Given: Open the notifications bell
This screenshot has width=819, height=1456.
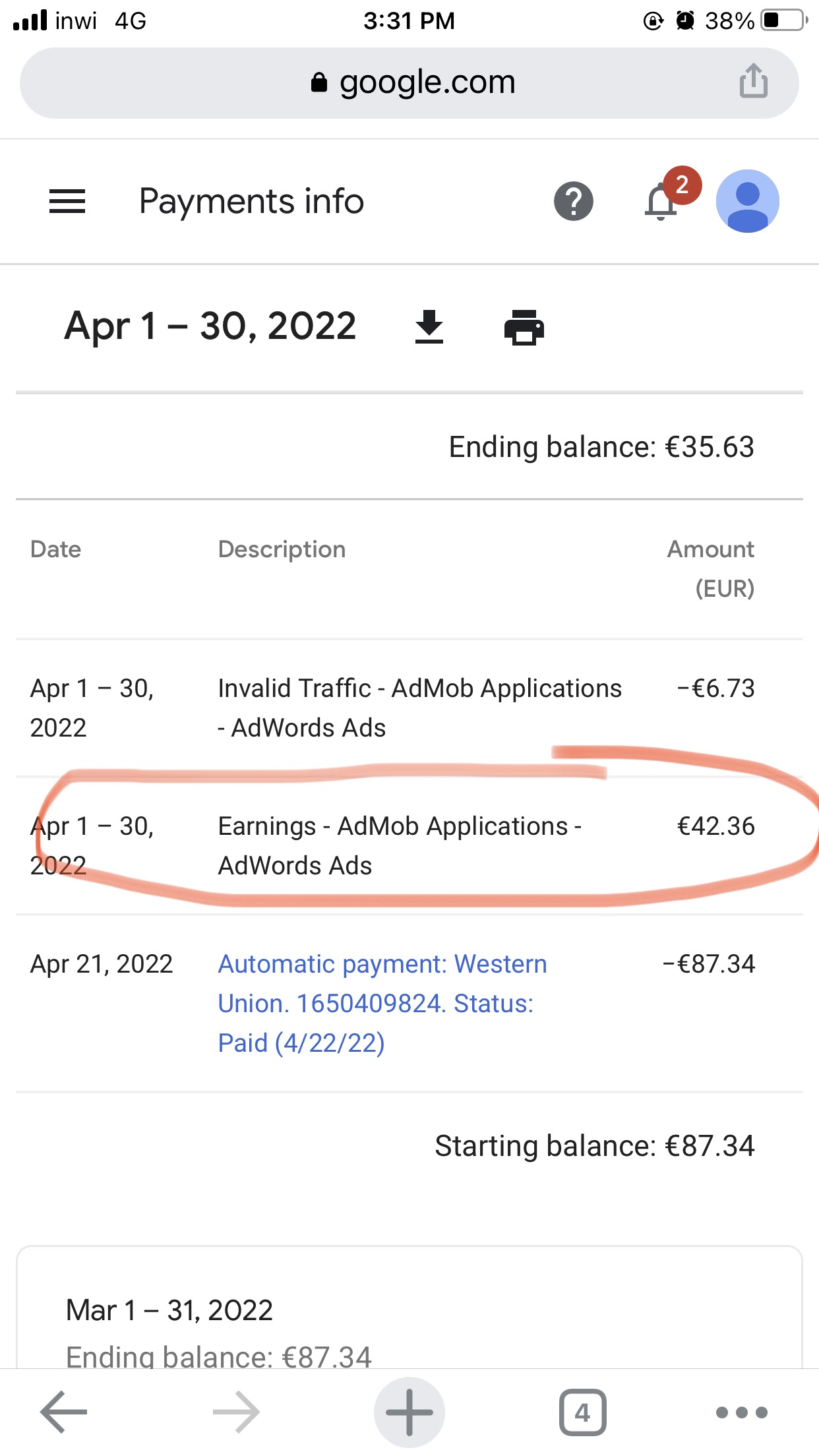Looking at the screenshot, I should pyautogui.click(x=661, y=201).
